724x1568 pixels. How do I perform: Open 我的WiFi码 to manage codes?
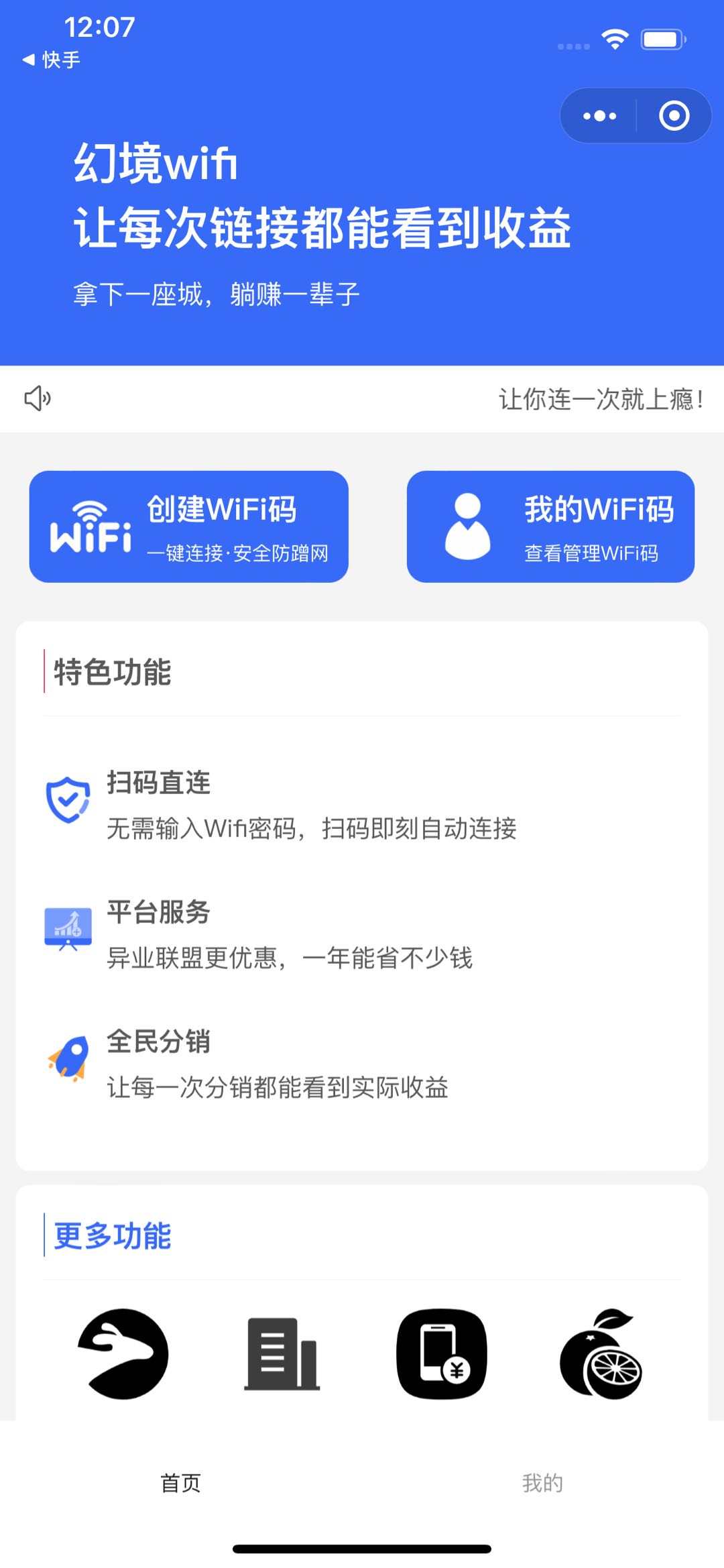point(550,526)
